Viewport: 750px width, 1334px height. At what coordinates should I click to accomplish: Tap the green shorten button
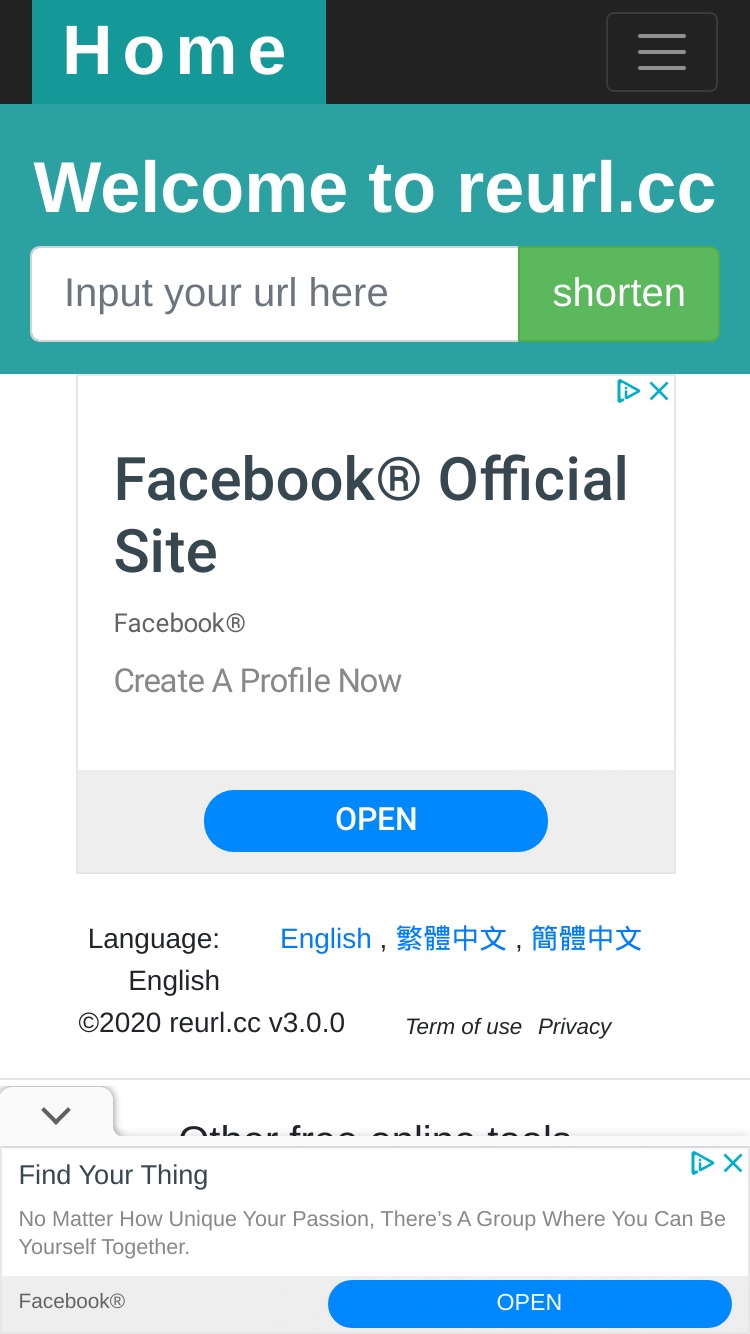(619, 294)
